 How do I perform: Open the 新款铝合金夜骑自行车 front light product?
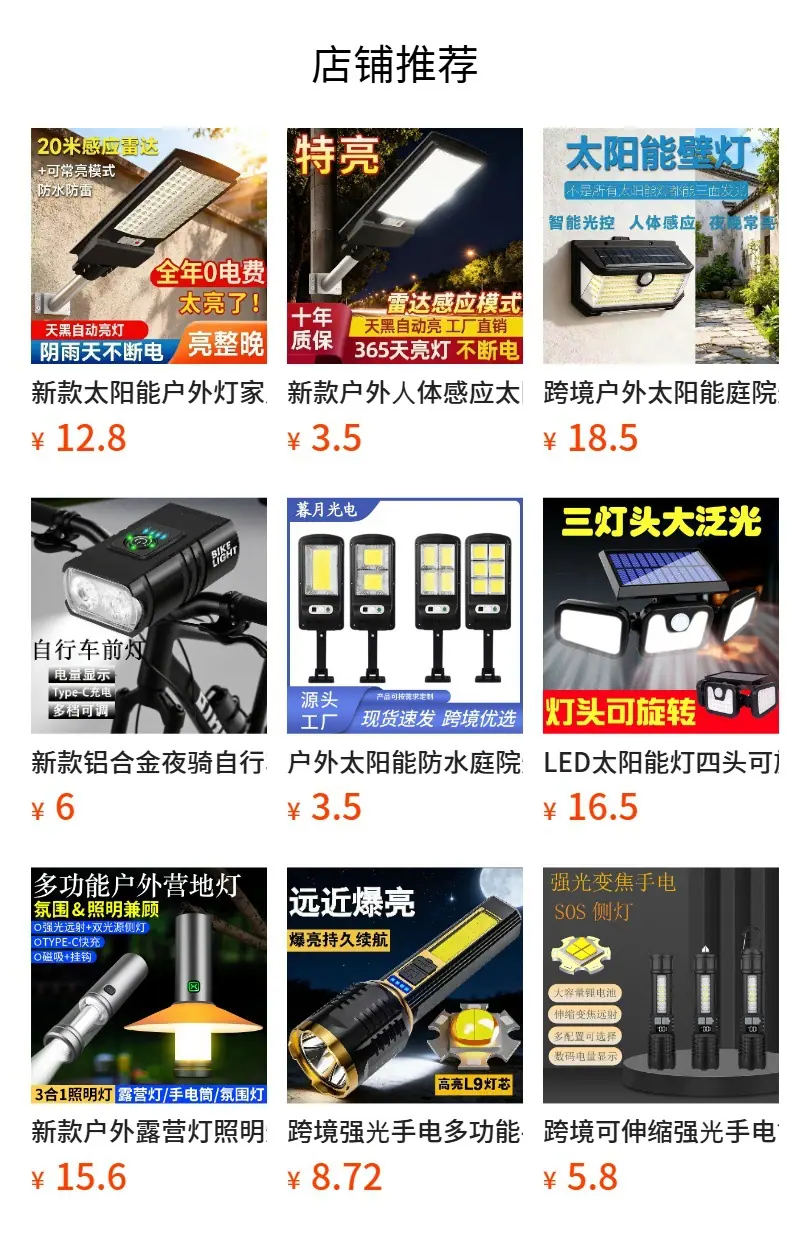149,662
